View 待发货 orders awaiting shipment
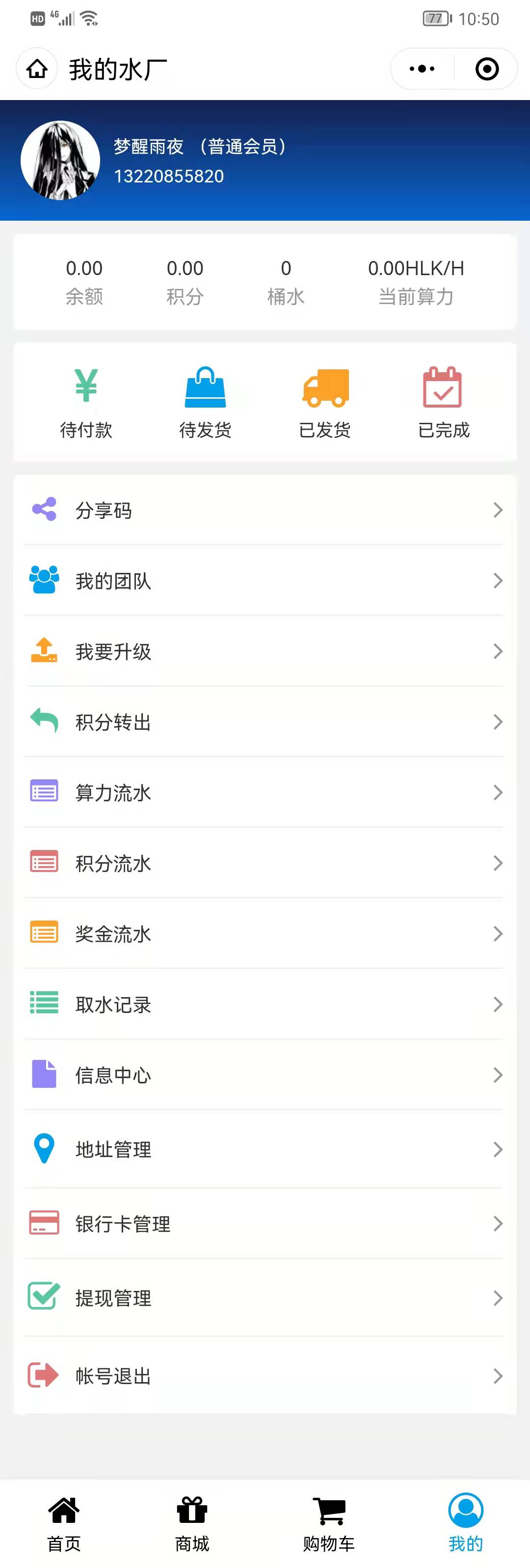The height and width of the screenshot is (1568, 530). tap(205, 402)
